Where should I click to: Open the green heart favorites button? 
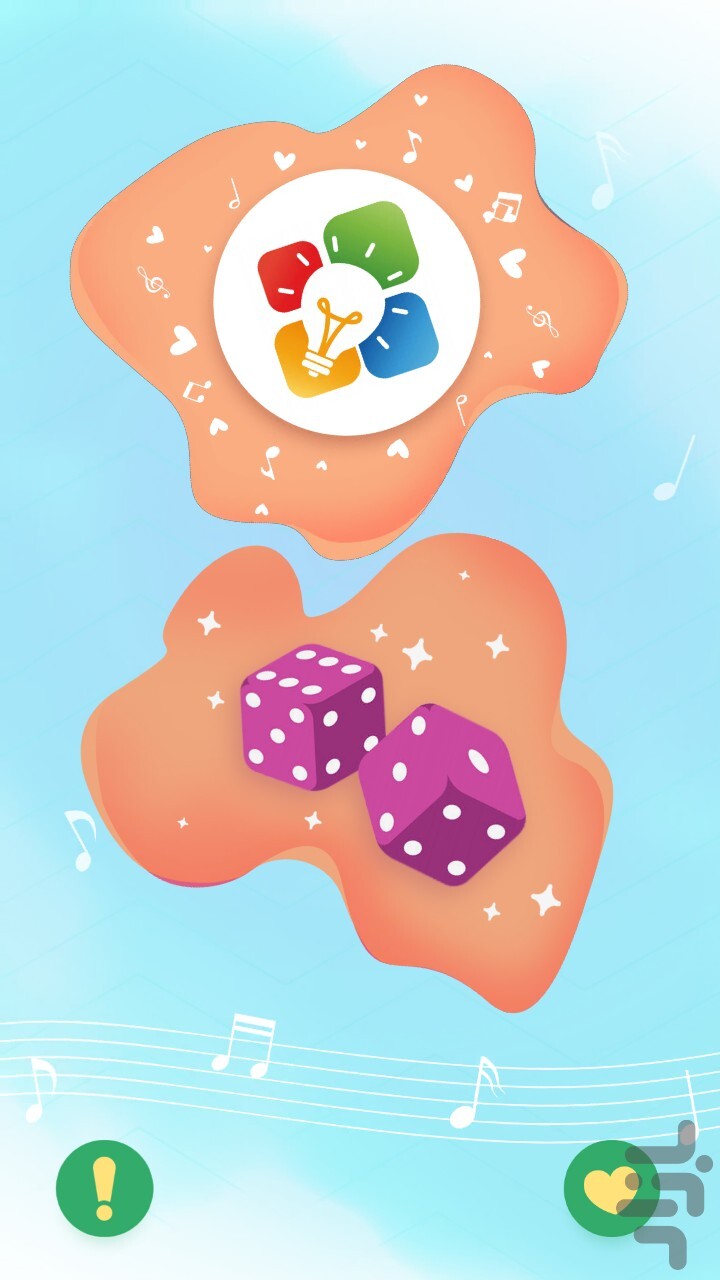coord(610,1189)
